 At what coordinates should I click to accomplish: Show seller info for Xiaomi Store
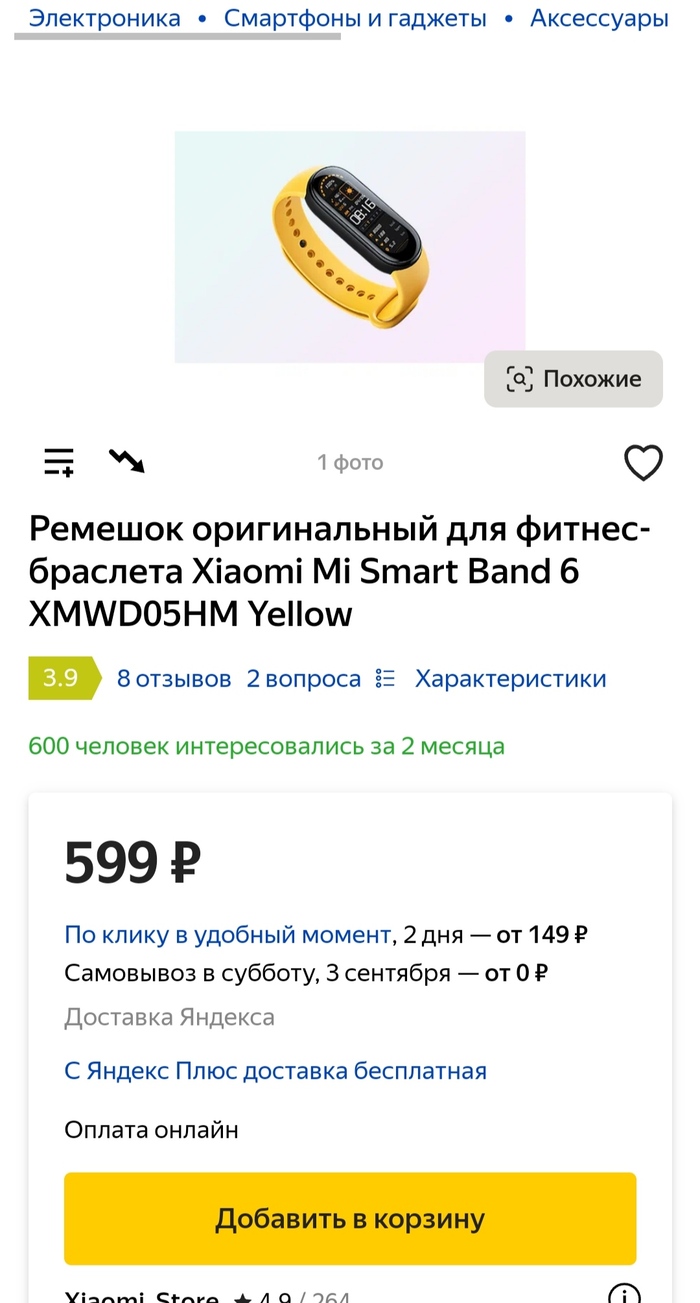[x=624, y=1294]
